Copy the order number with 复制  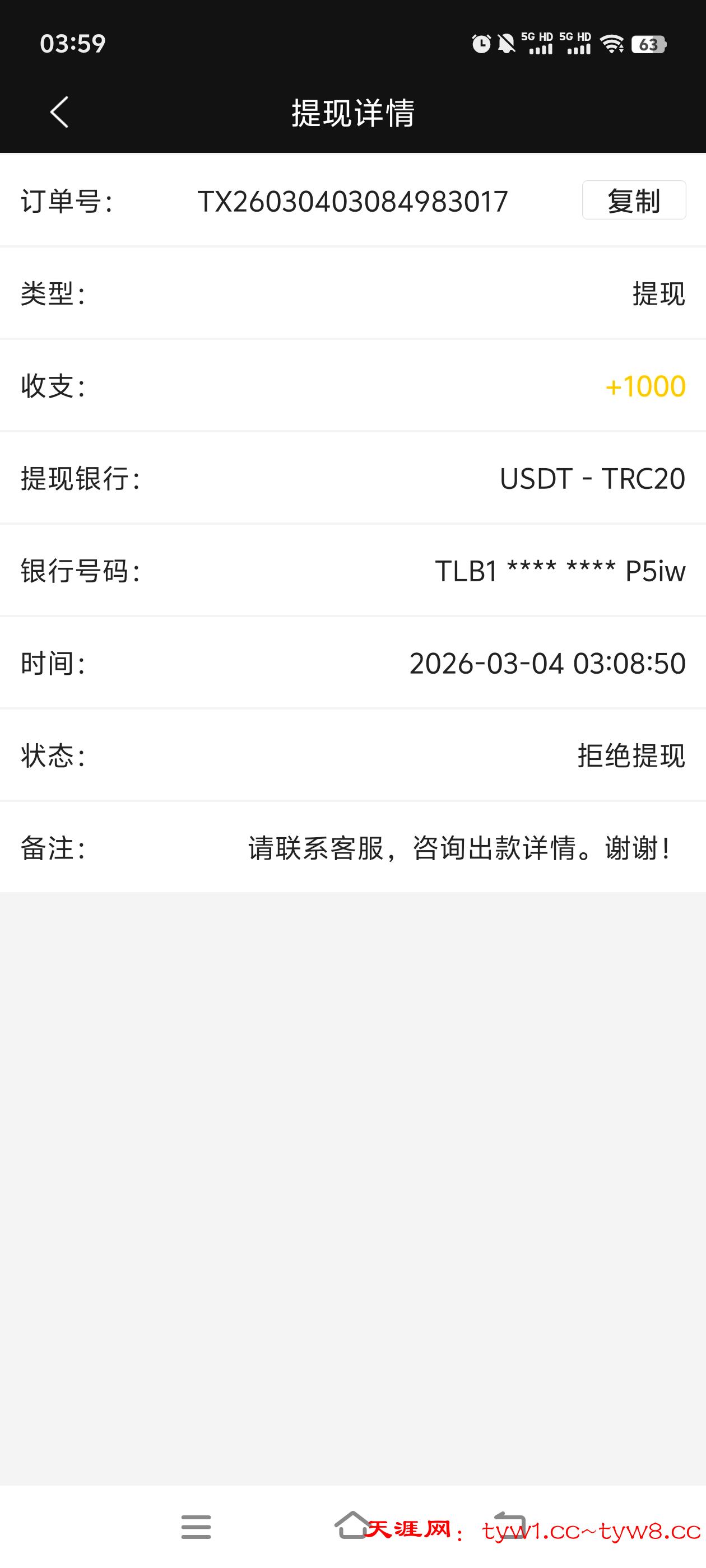(634, 200)
